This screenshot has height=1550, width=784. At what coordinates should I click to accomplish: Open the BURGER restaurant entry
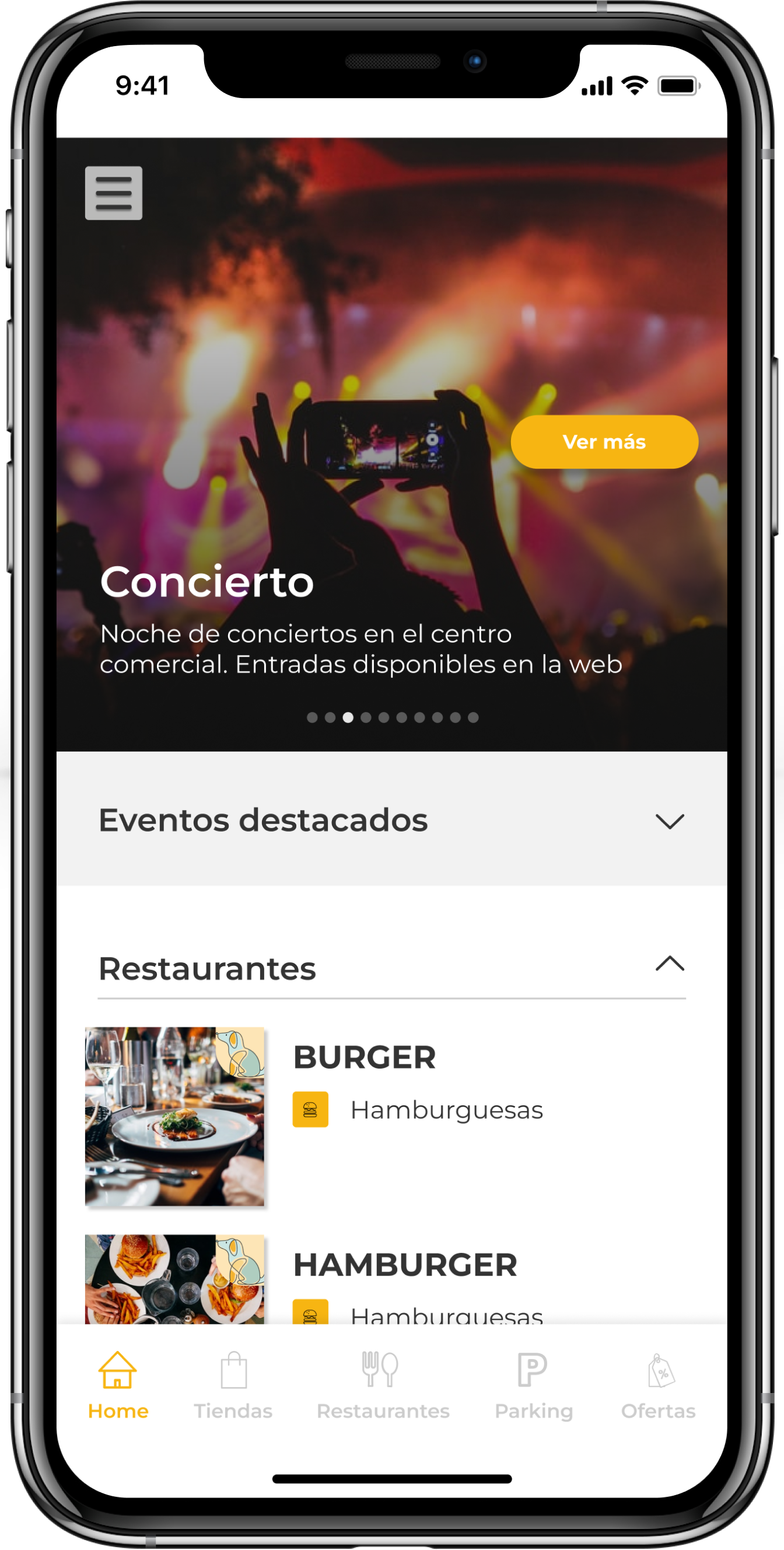[x=365, y=1058]
